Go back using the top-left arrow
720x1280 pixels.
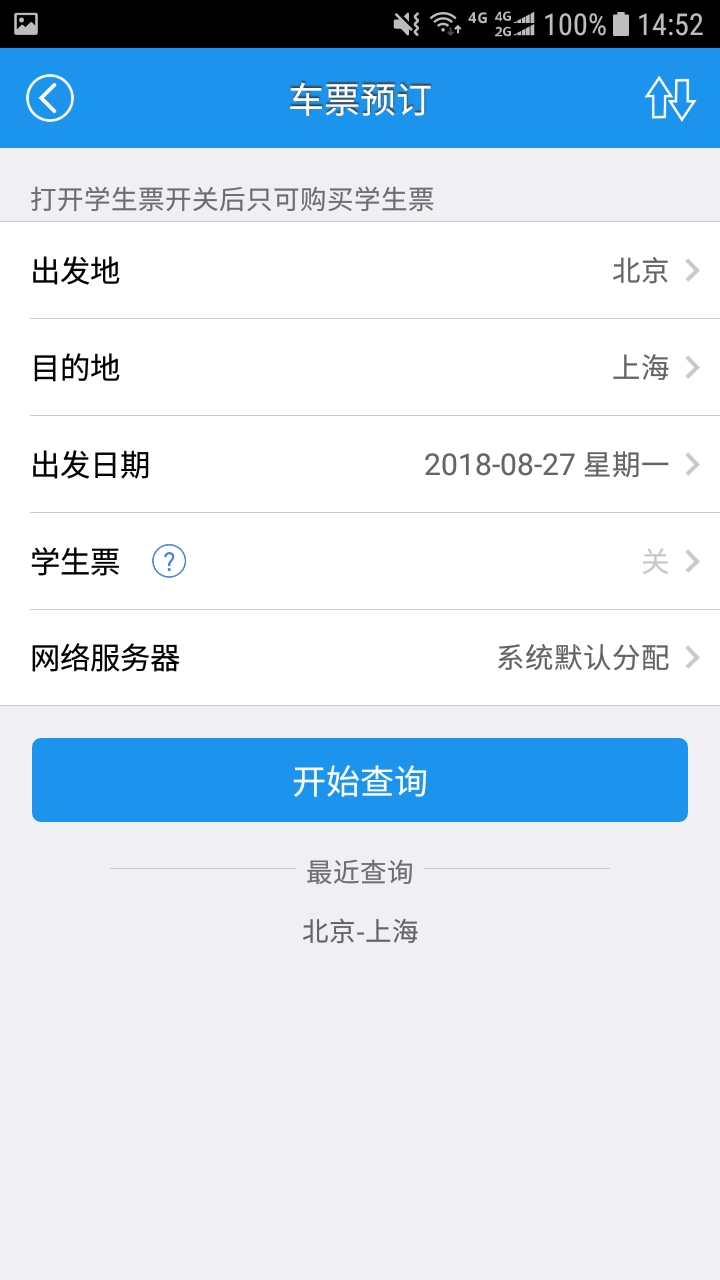(50, 99)
